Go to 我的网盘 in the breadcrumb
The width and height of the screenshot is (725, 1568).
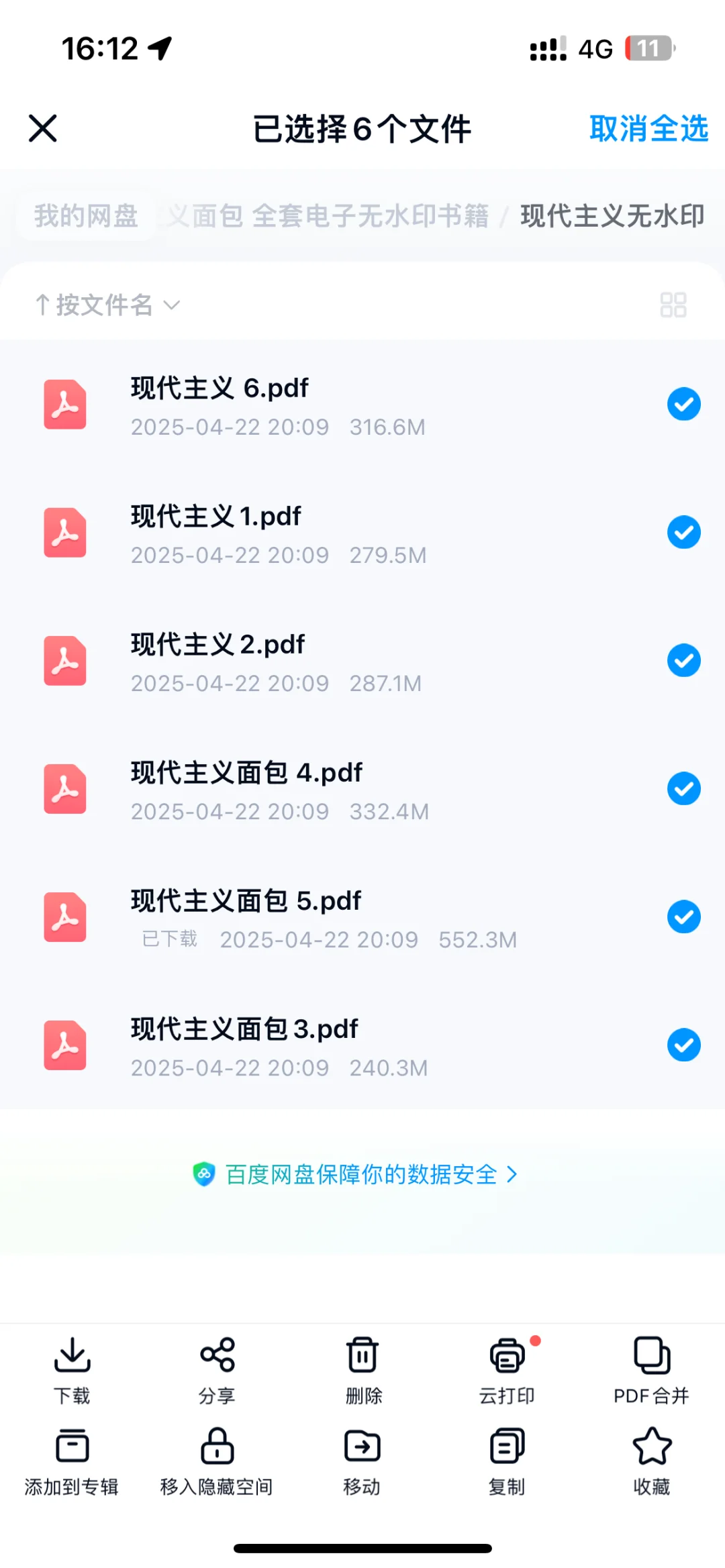[x=86, y=216]
